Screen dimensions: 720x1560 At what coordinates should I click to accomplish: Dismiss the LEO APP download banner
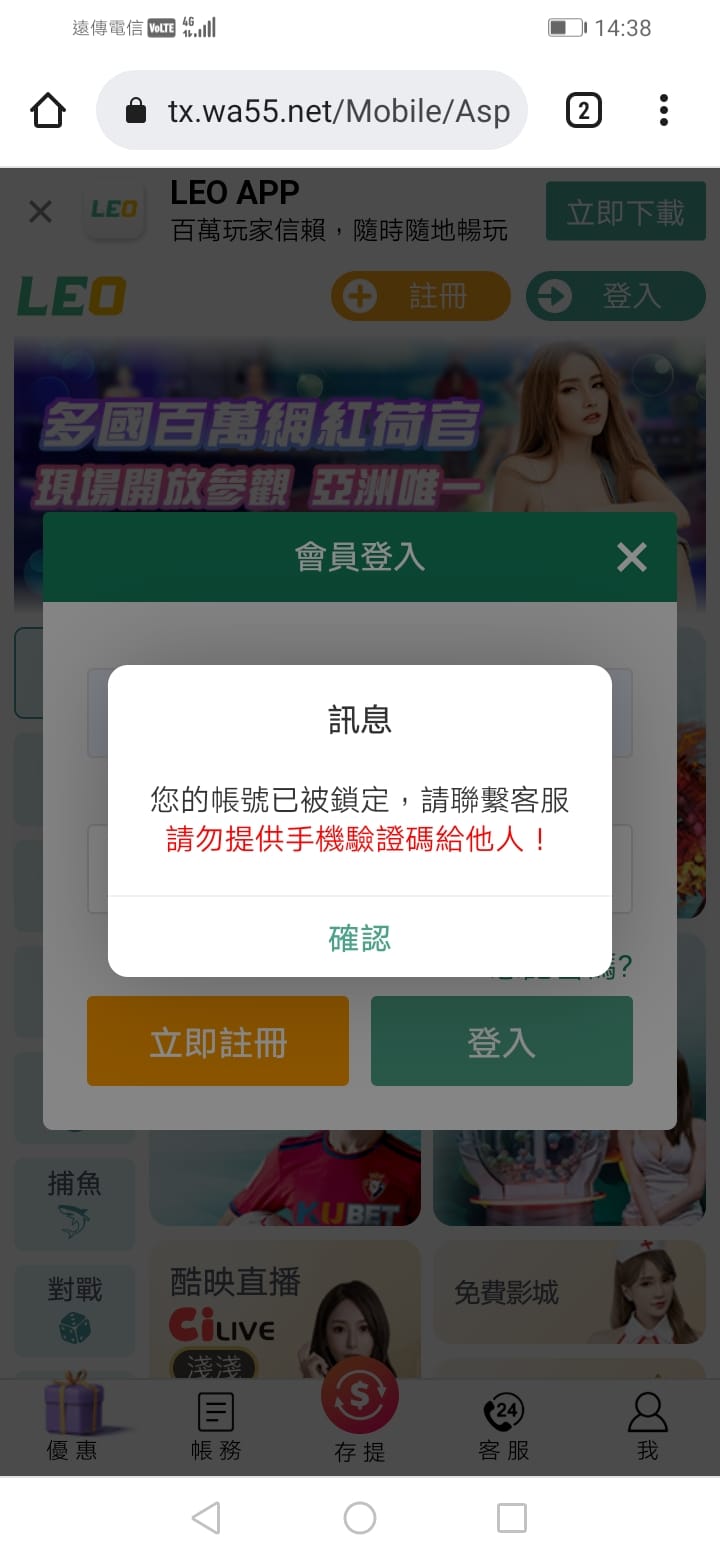click(40, 212)
